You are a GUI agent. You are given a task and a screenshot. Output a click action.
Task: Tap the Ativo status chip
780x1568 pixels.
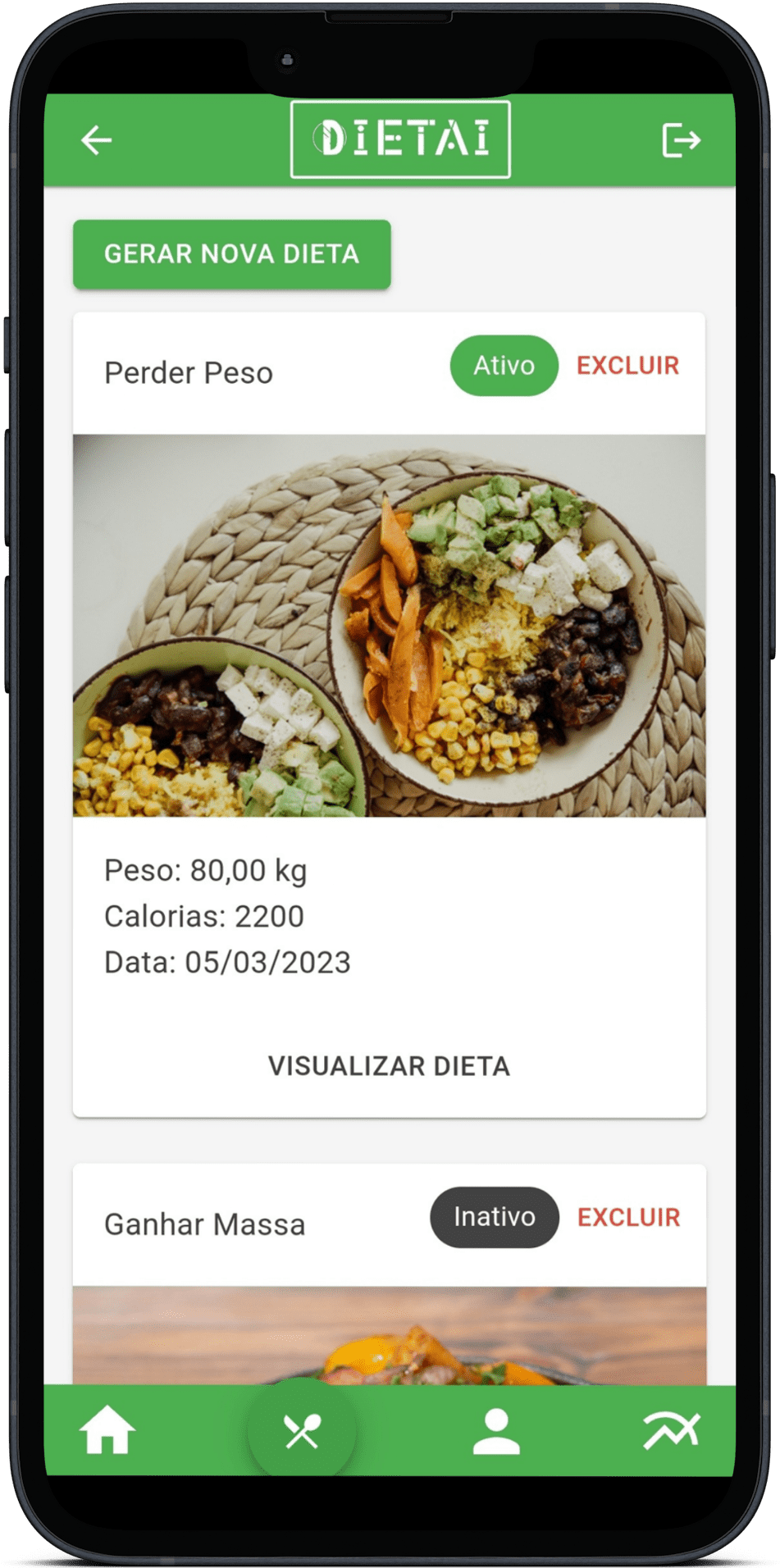[504, 366]
